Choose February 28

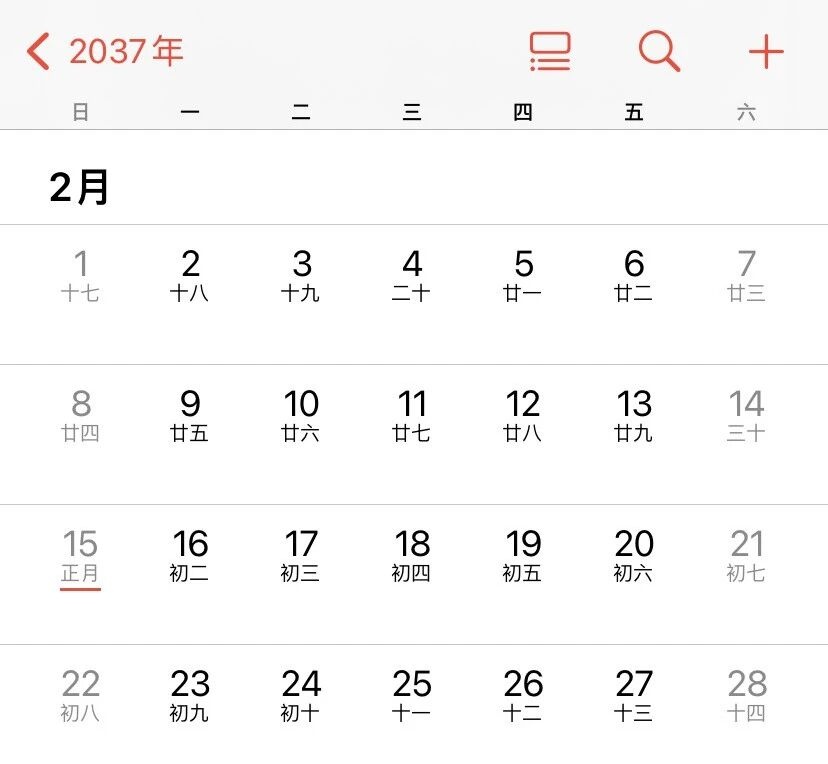coord(746,694)
